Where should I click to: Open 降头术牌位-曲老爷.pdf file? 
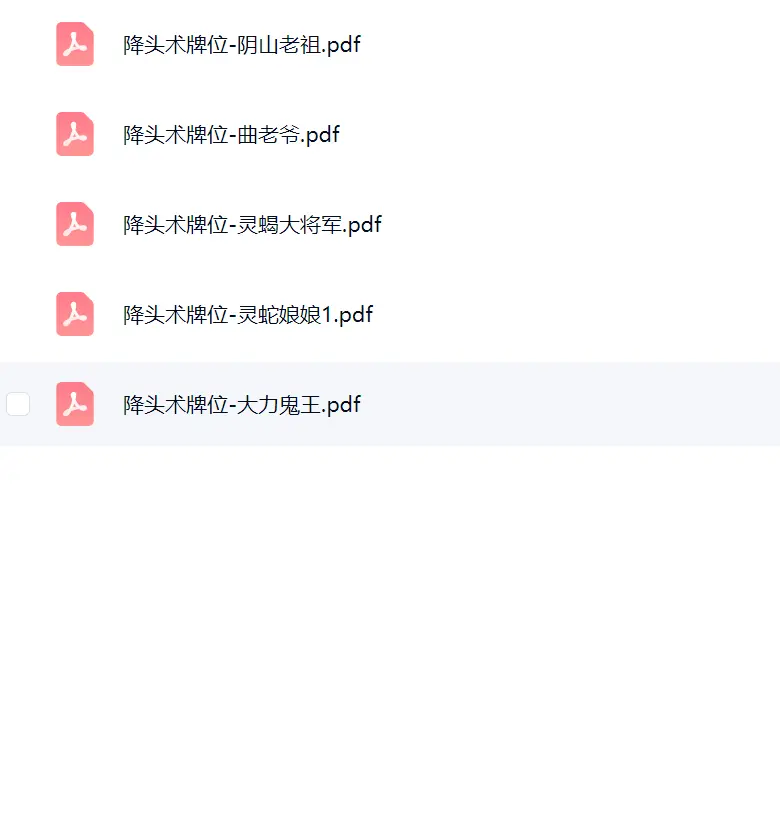tap(231, 135)
